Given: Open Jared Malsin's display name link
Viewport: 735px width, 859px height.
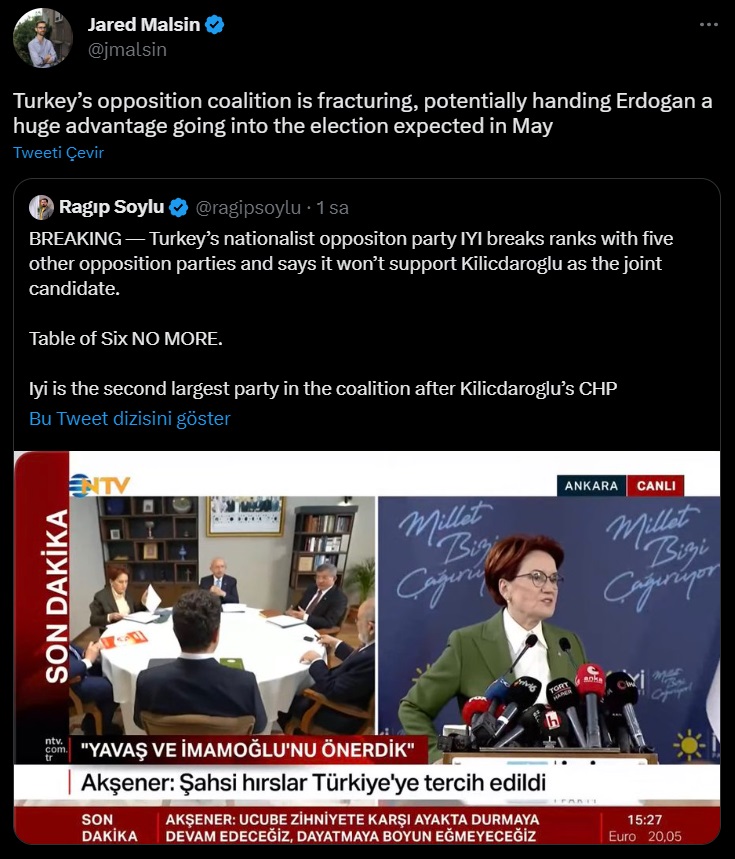Looking at the screenshot, I should coord(143,25).
